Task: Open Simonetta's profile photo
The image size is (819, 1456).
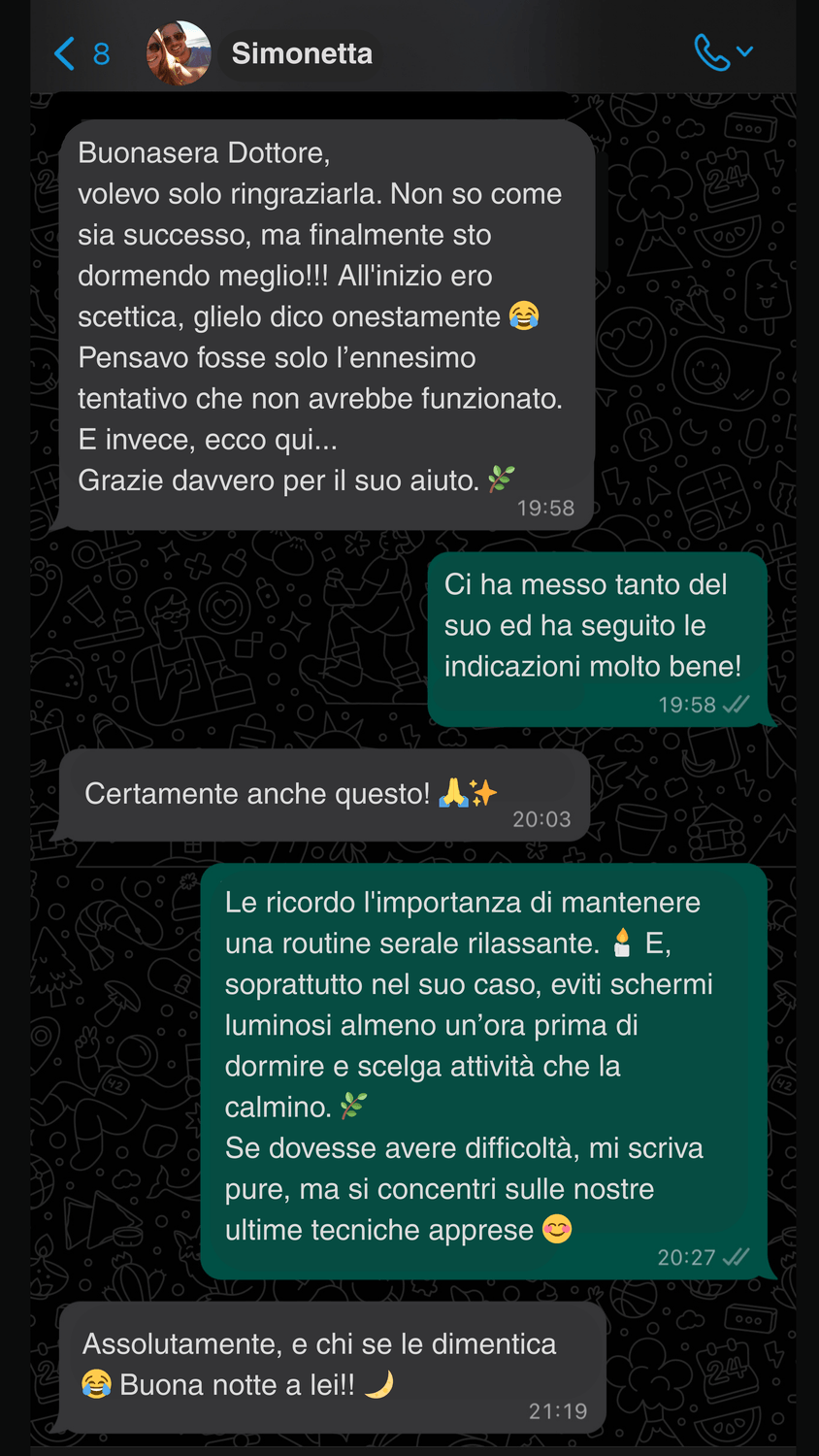Action: pyautogui.click(x=179, y=53)
